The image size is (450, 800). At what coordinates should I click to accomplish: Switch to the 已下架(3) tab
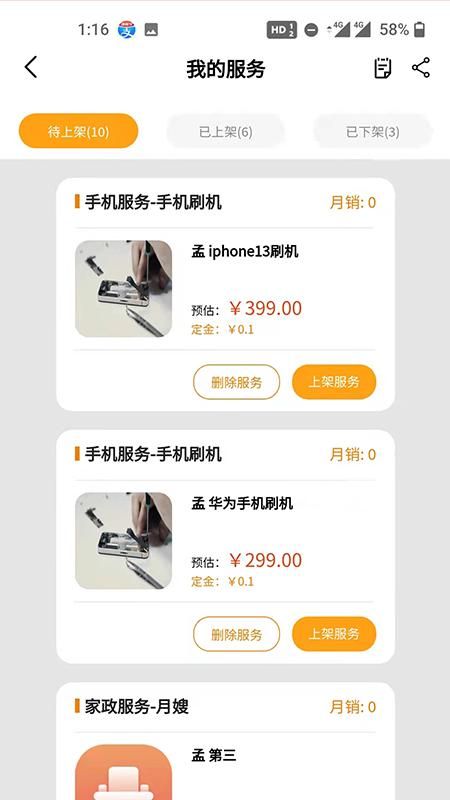tap(373, 132)
